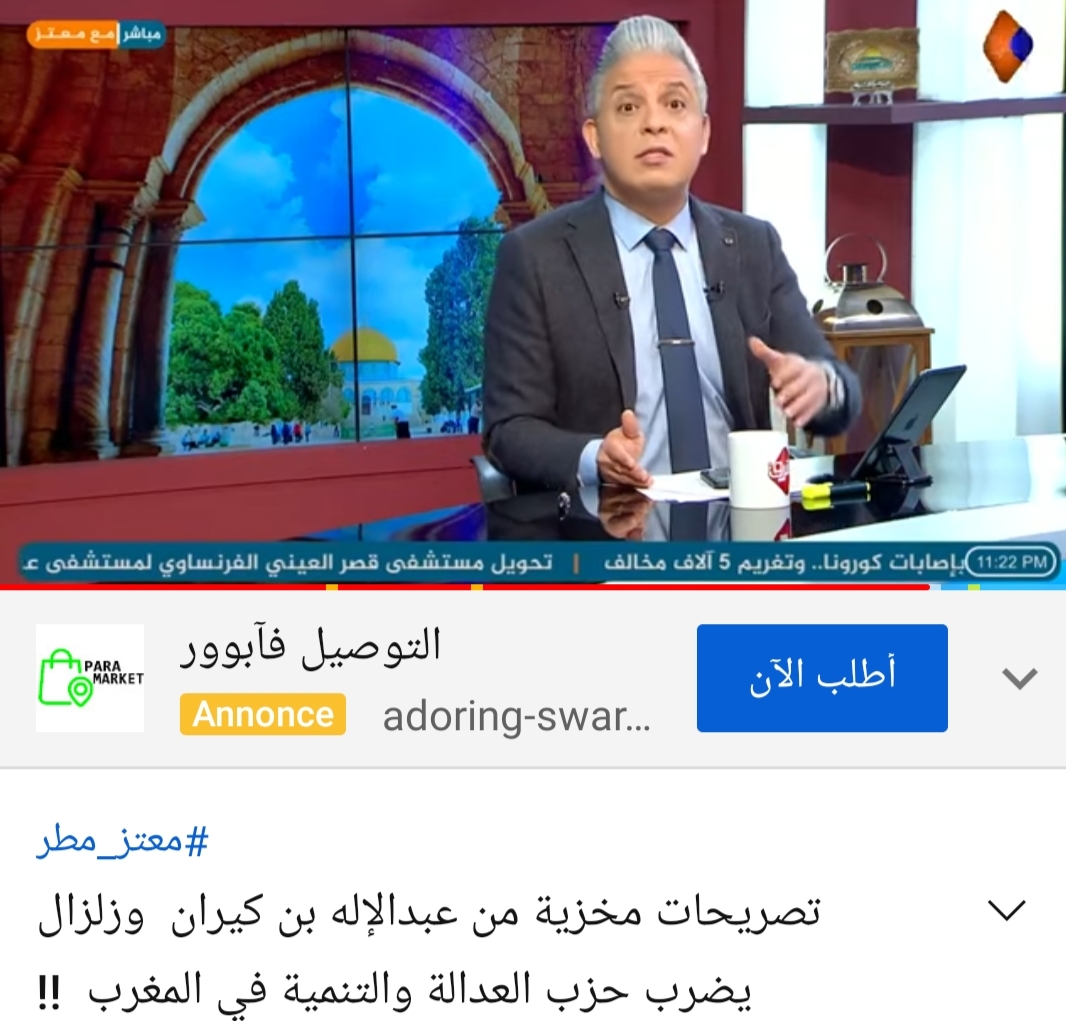Tap the أطلب الآن order button

(822, 678)
